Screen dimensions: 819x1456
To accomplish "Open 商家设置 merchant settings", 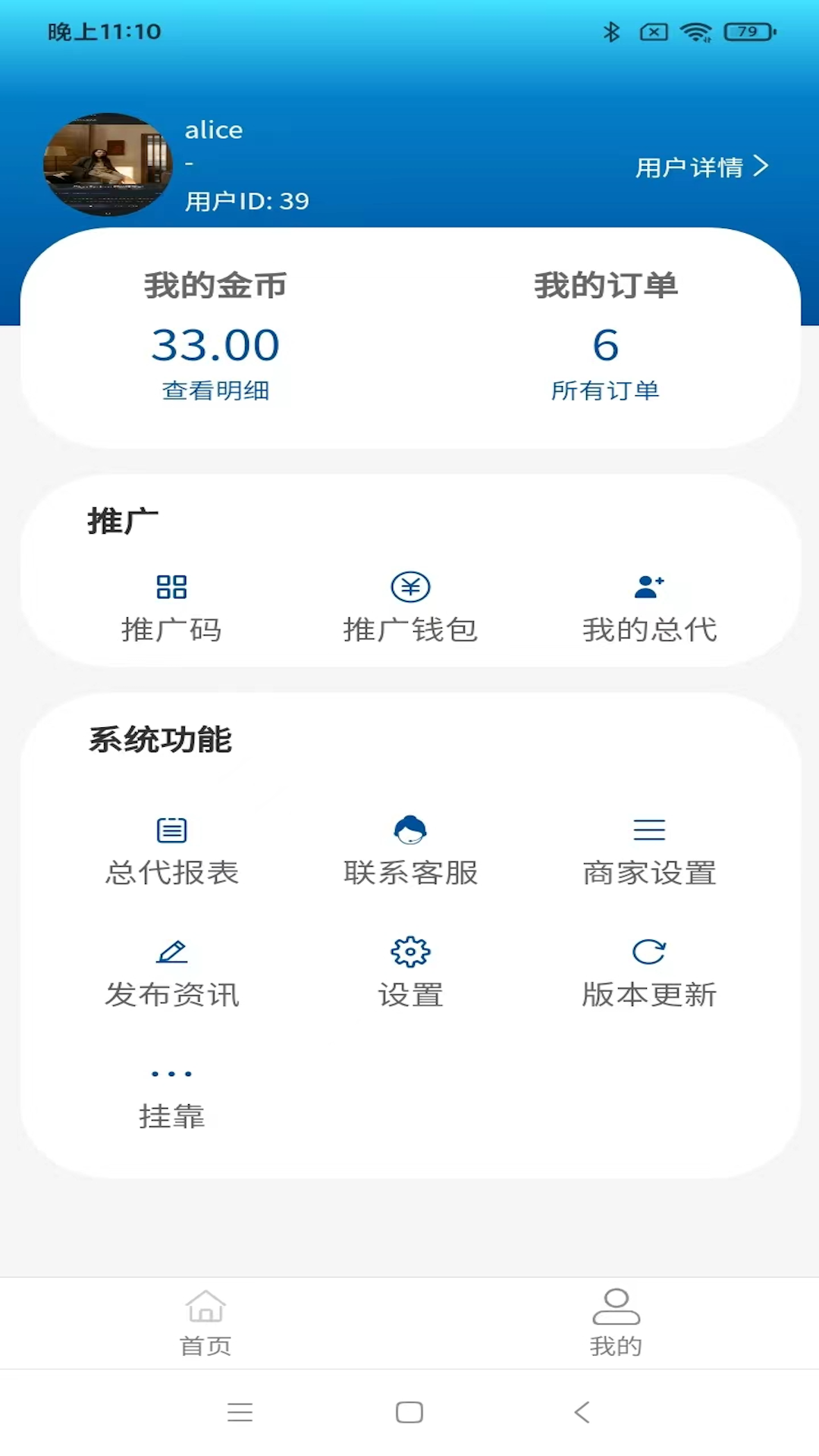I will (x=649, y=829).
